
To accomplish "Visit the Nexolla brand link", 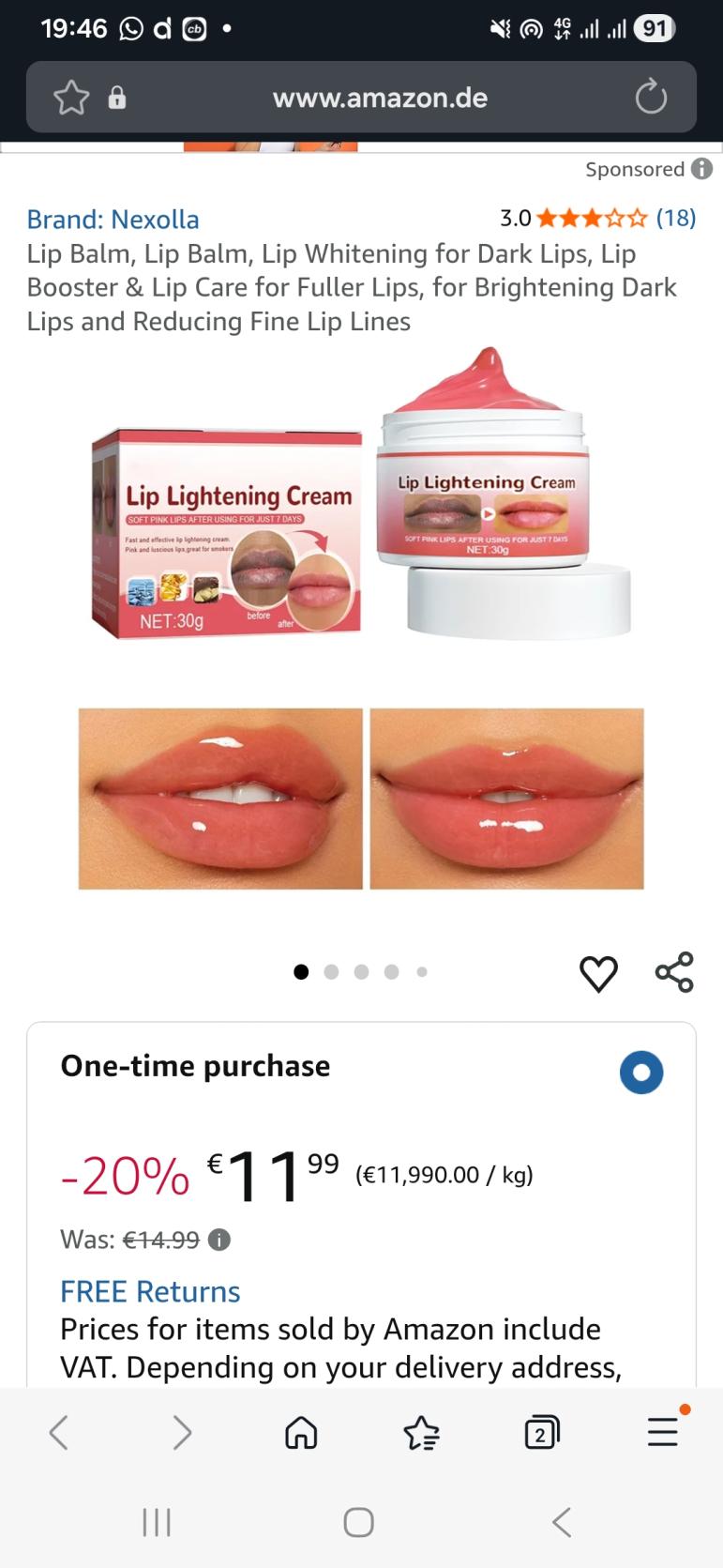I will click(113, 220).
